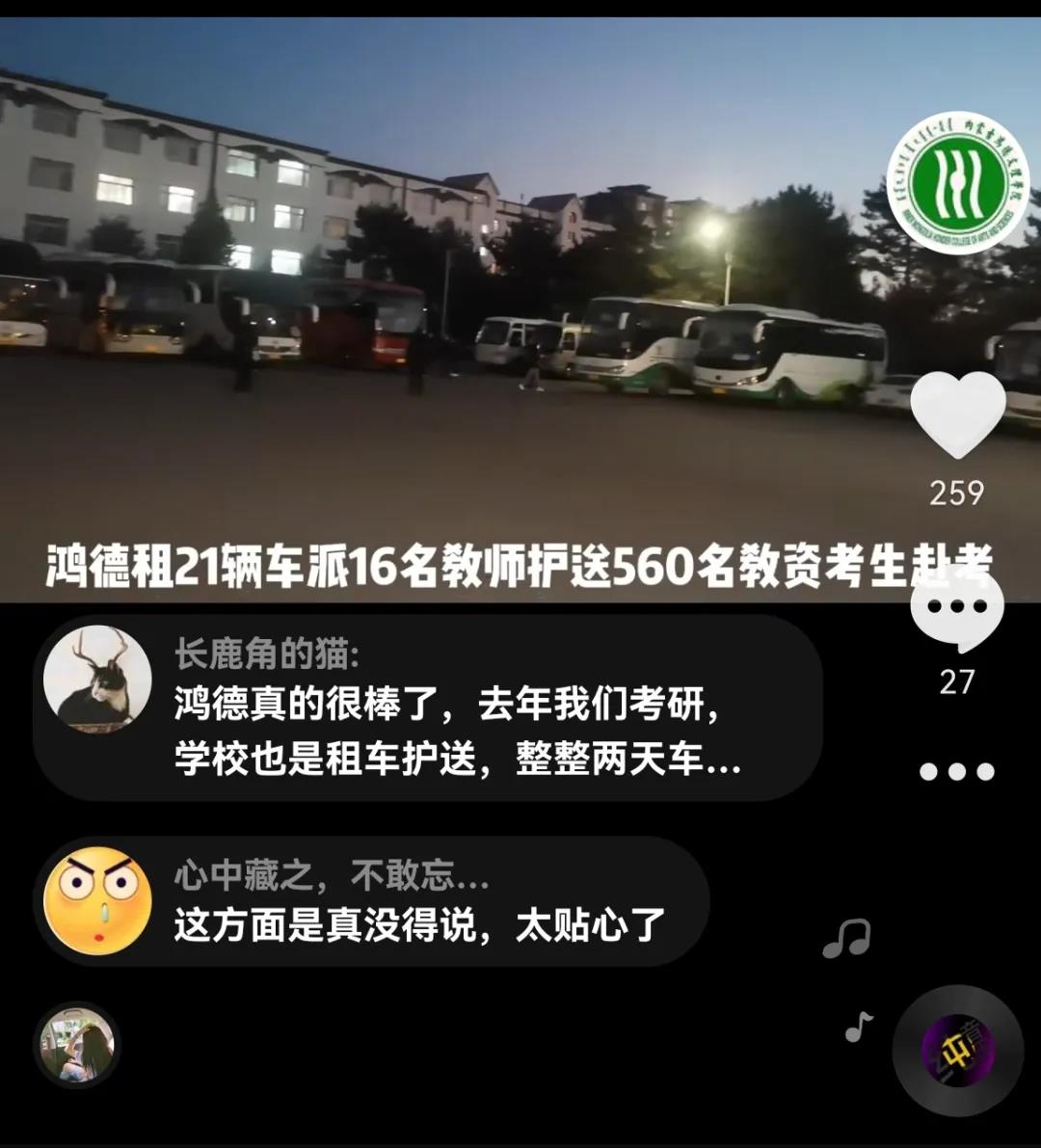
Task: Open the comments speech bubble
Action: pos(957,611)
